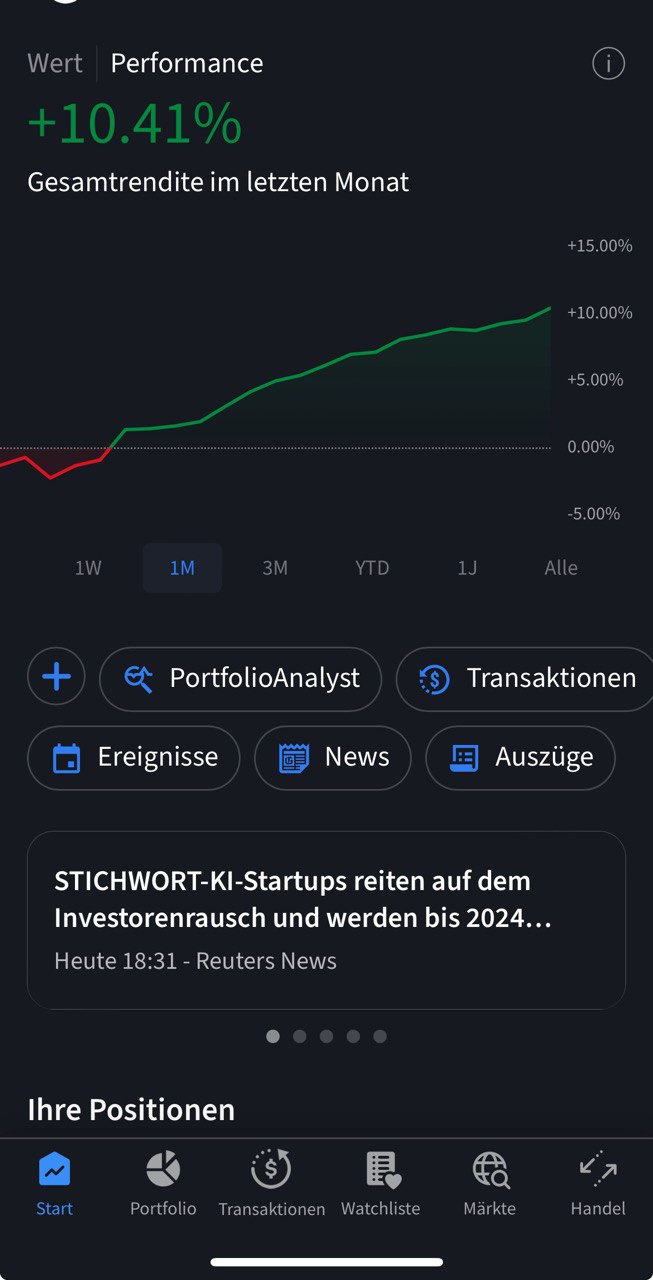653x1280 pixels.
Task: Go to the Portfolio tab
Action: [163, 1183]
